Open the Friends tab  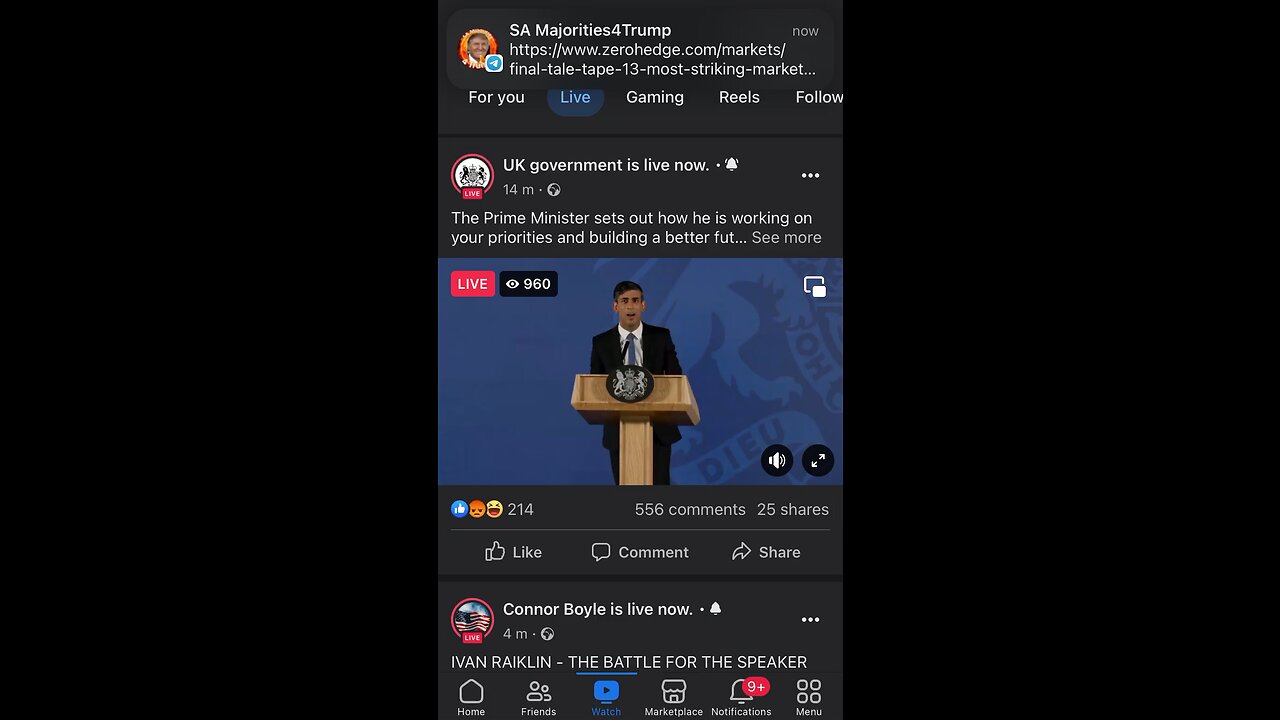coord(538,697)
